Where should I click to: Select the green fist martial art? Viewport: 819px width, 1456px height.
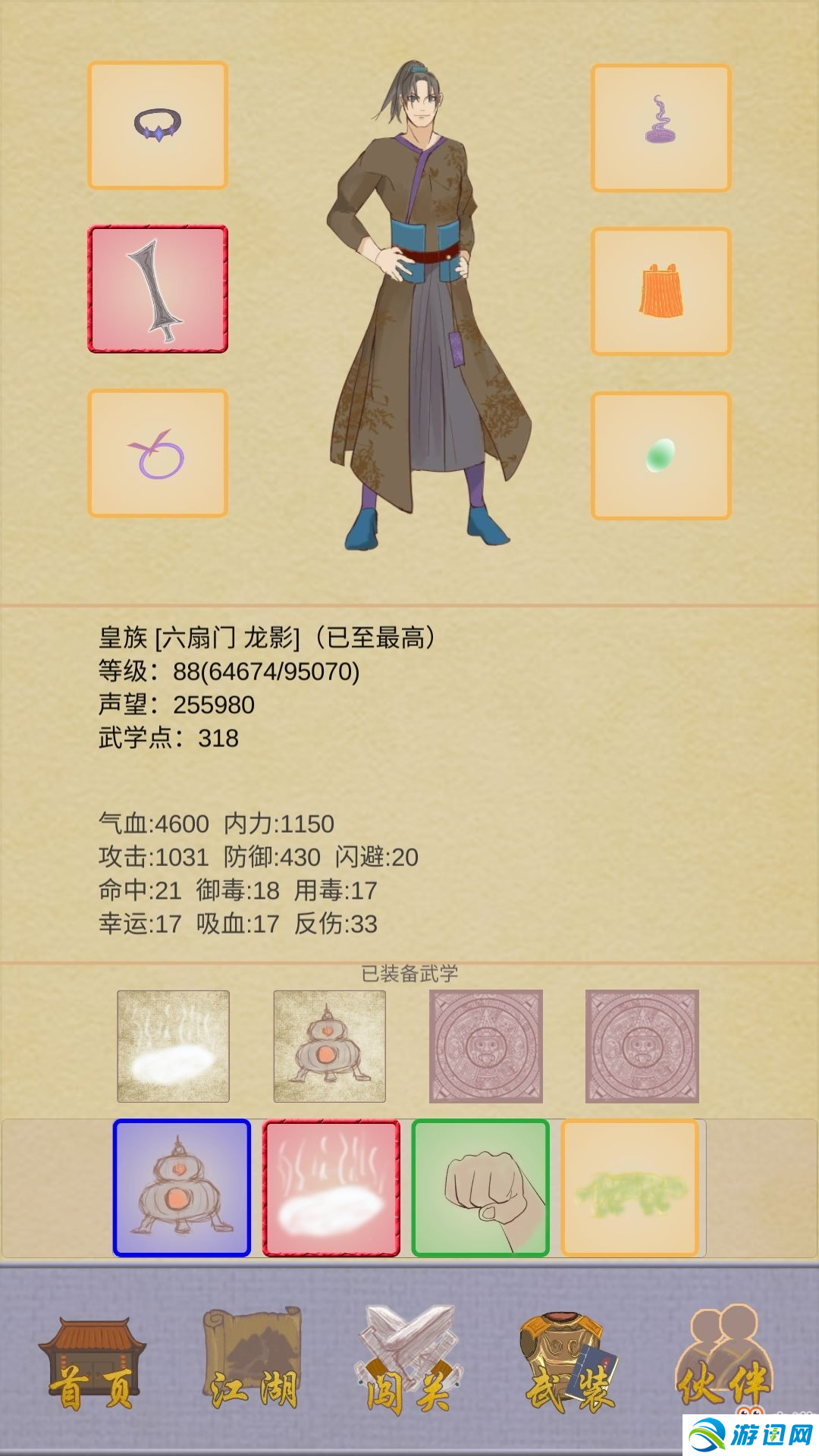click(x=481, y=1188)
